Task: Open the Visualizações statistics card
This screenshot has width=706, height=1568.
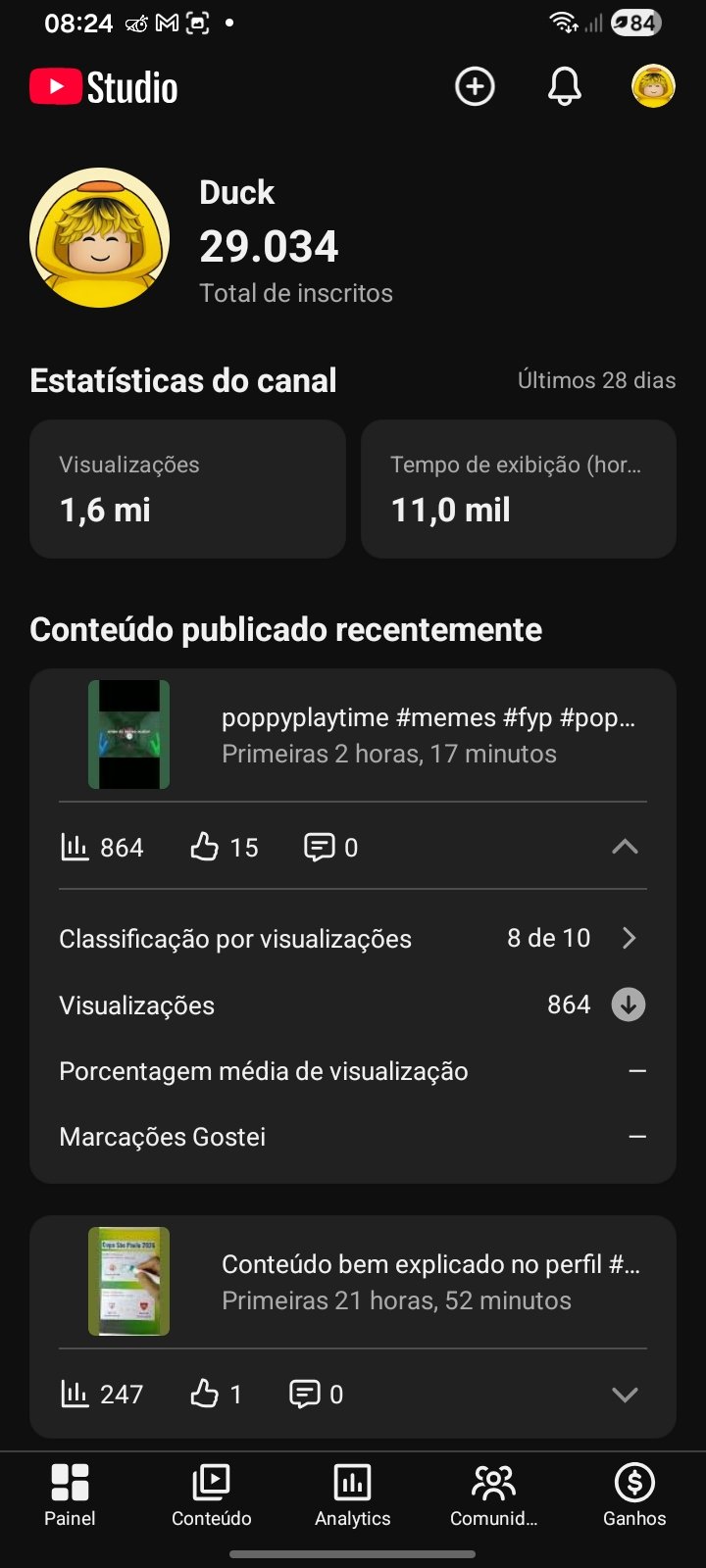Action: click(x=187, y=489)
